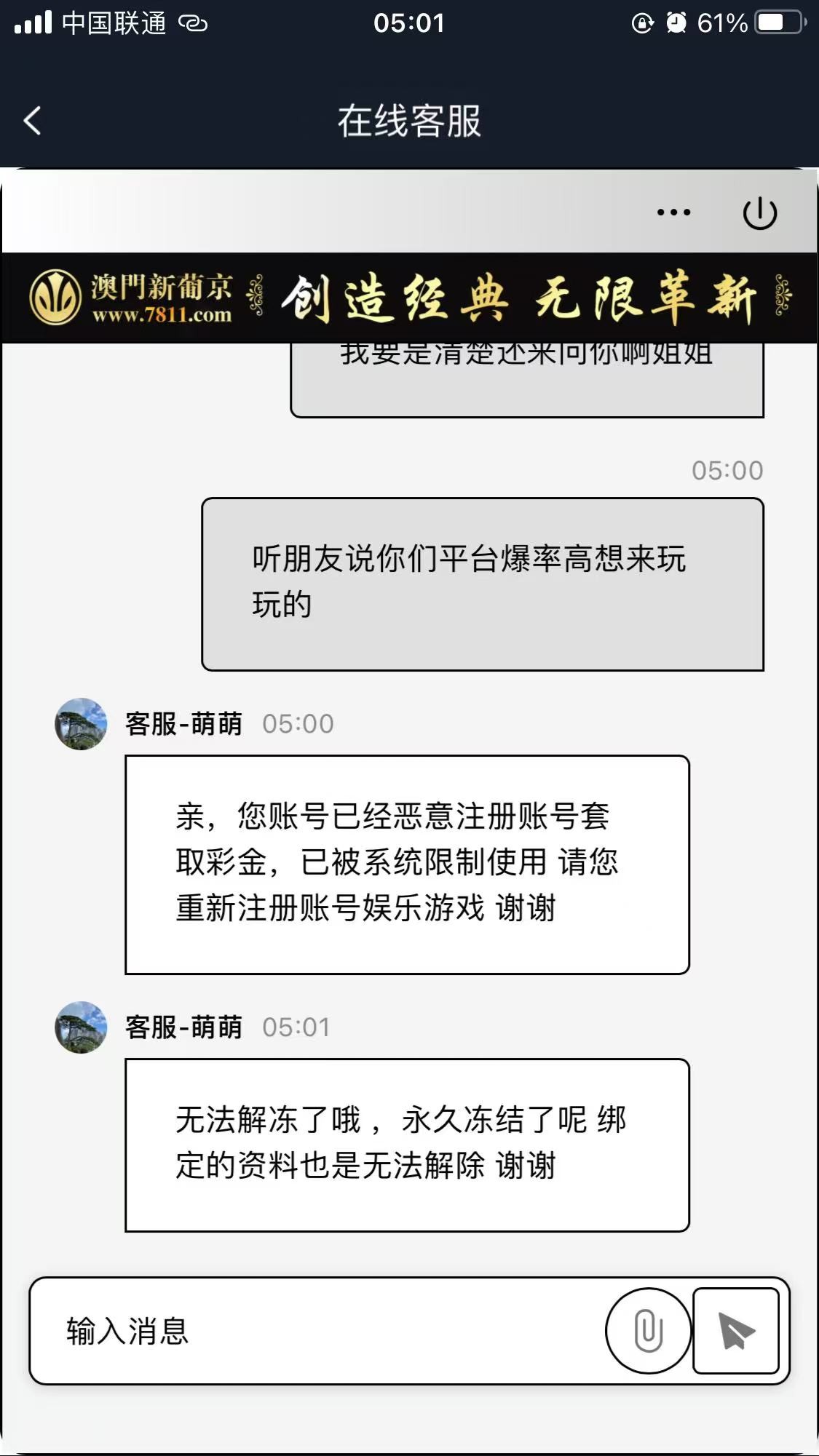End the chat with the power icon

tap(759, 213)
